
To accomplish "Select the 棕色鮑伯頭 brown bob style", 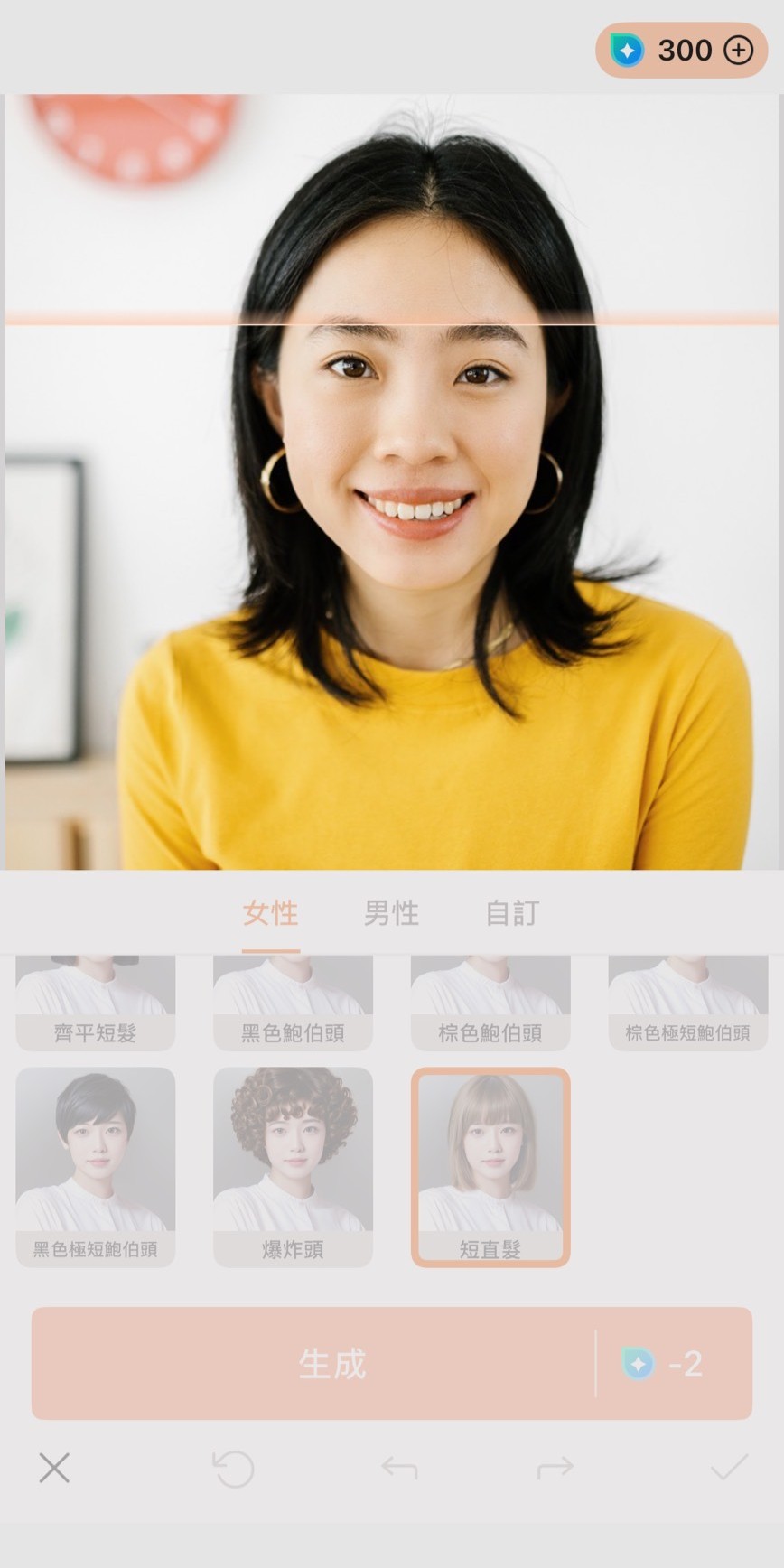I will click(x=490, y=994).
